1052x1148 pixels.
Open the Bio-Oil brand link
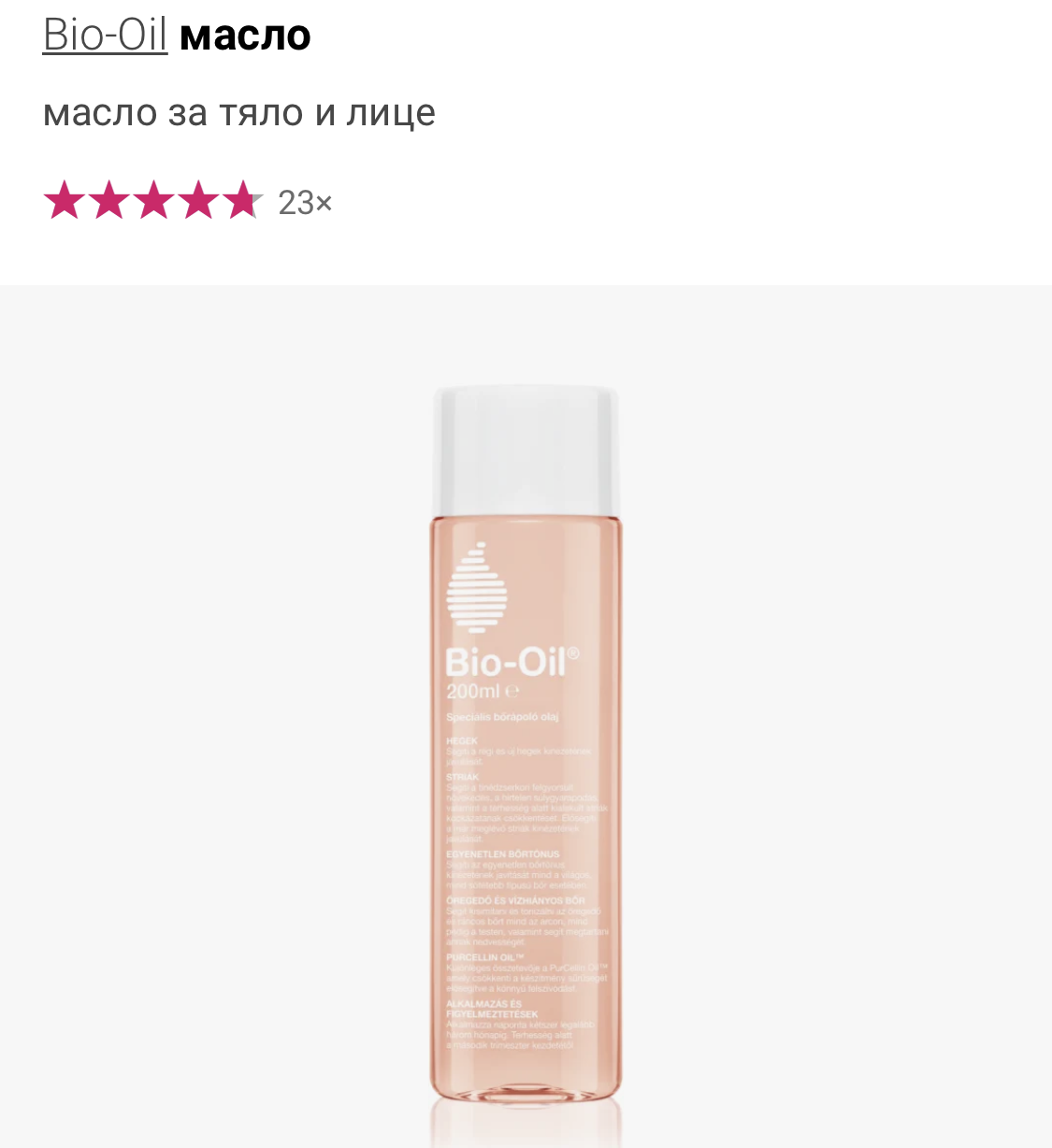pos(105,36)
